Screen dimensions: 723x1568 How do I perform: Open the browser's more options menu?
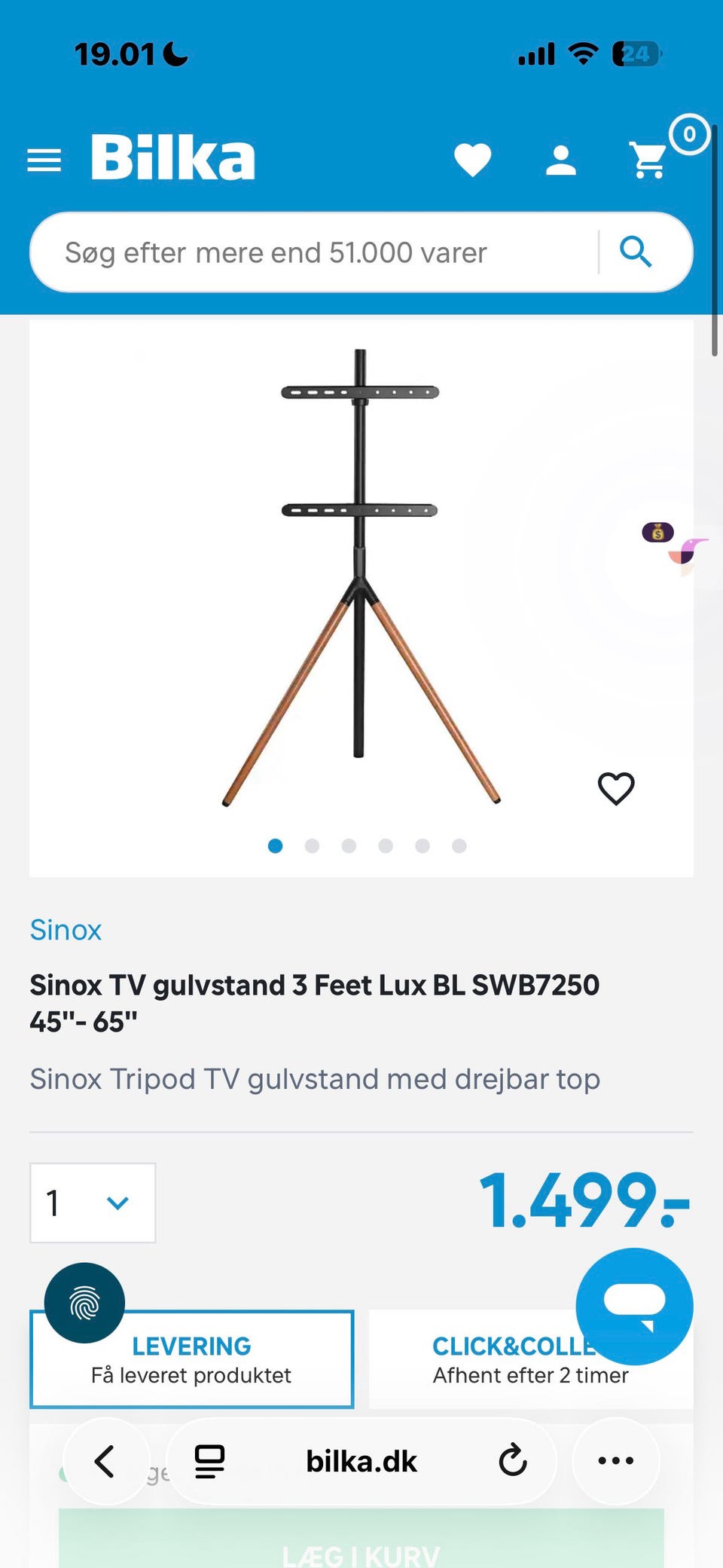click(x=615, y=1461)
